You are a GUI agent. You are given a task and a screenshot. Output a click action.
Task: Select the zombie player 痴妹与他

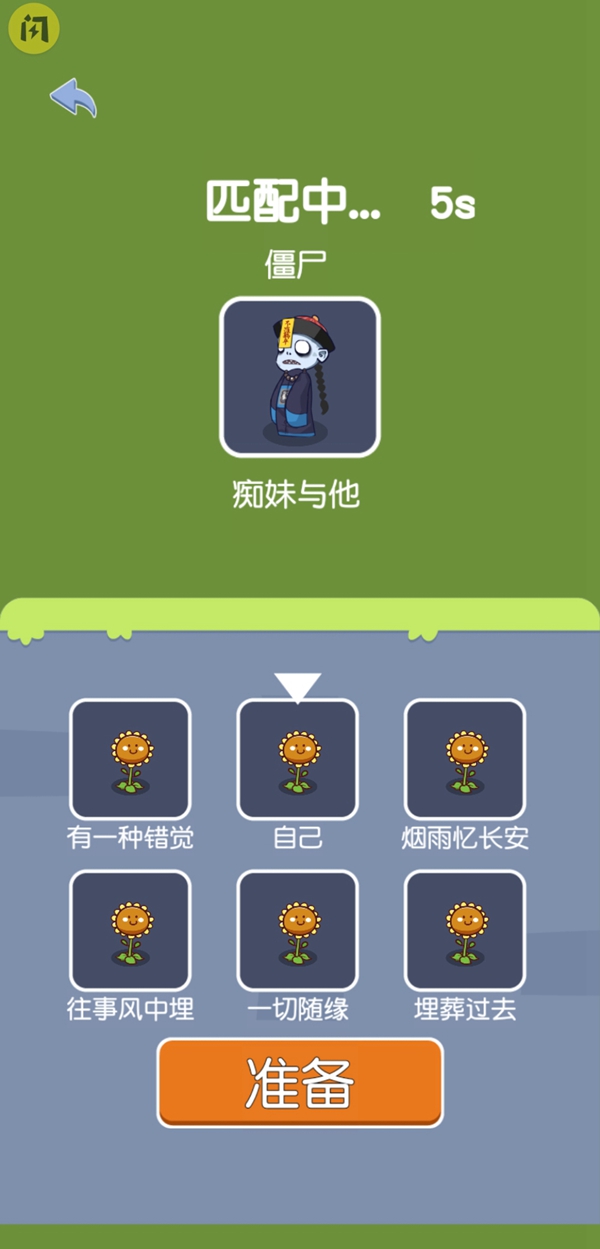299,376
